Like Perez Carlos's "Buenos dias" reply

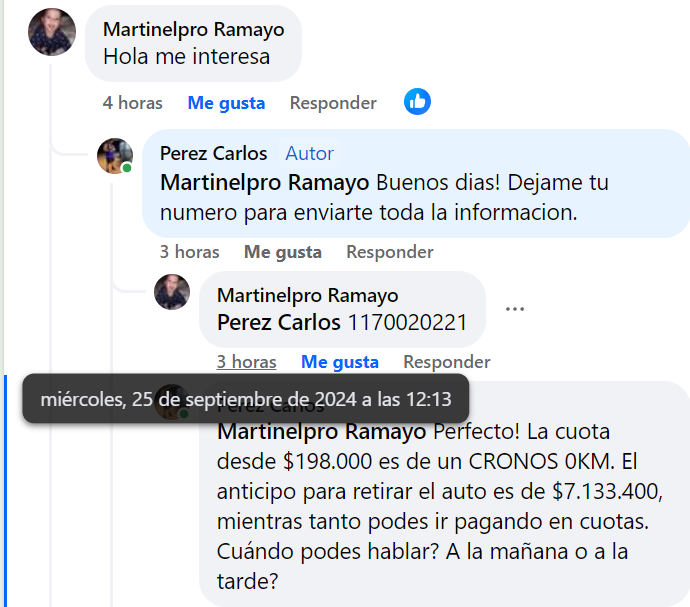click(x=283, y=252)
